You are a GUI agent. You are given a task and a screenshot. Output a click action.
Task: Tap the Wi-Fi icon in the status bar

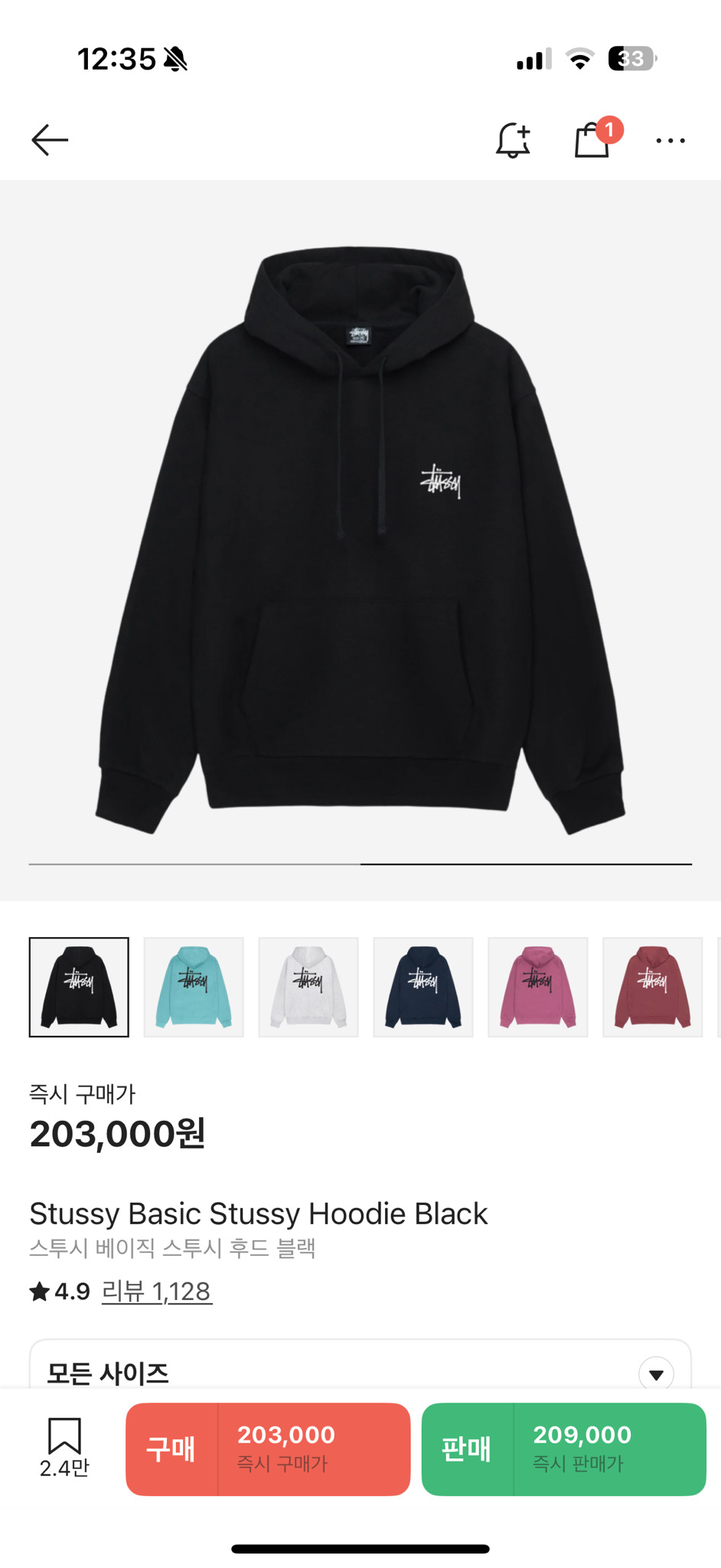pos(579,60)
